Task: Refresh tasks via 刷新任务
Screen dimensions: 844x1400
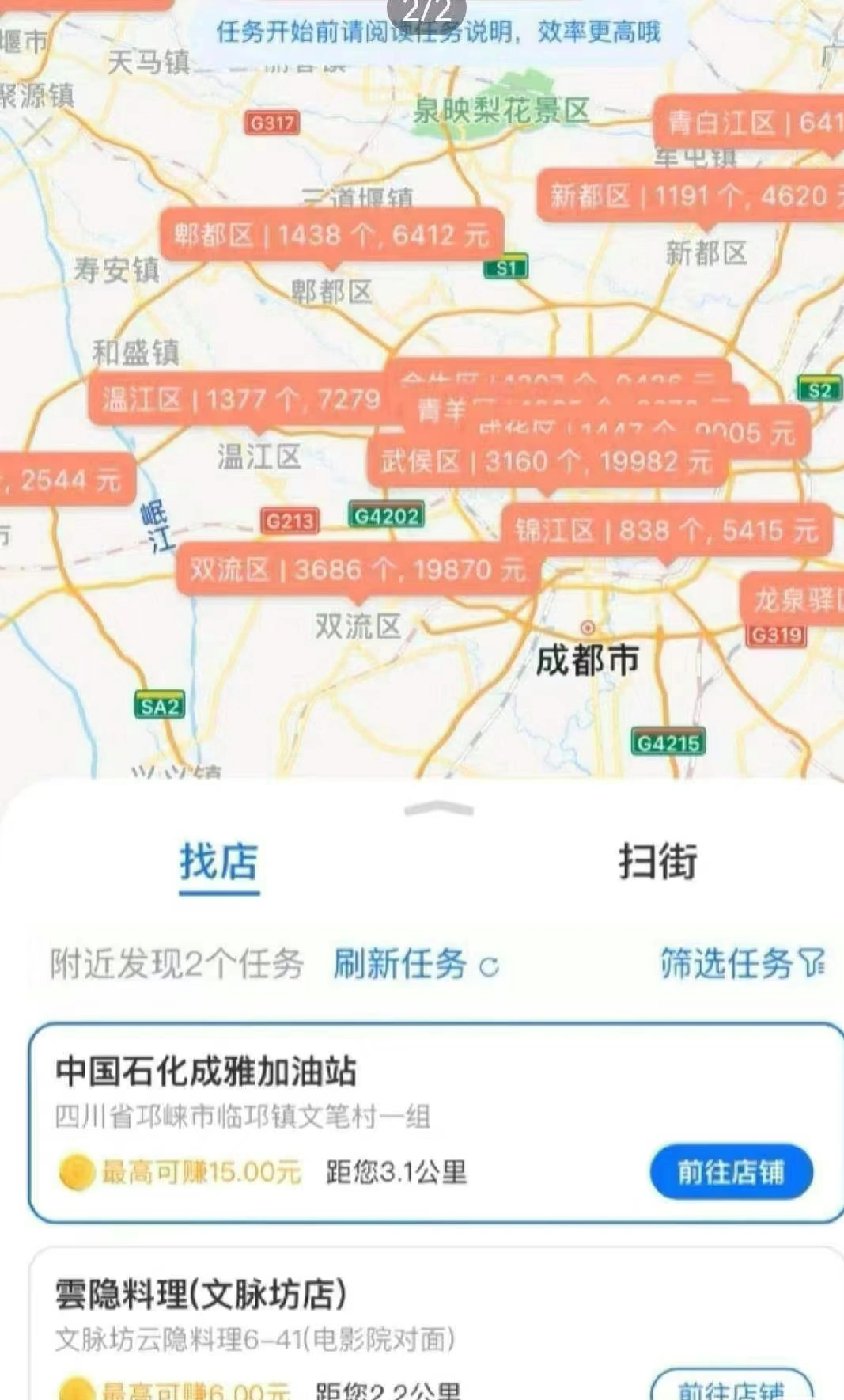Action: 415,964
